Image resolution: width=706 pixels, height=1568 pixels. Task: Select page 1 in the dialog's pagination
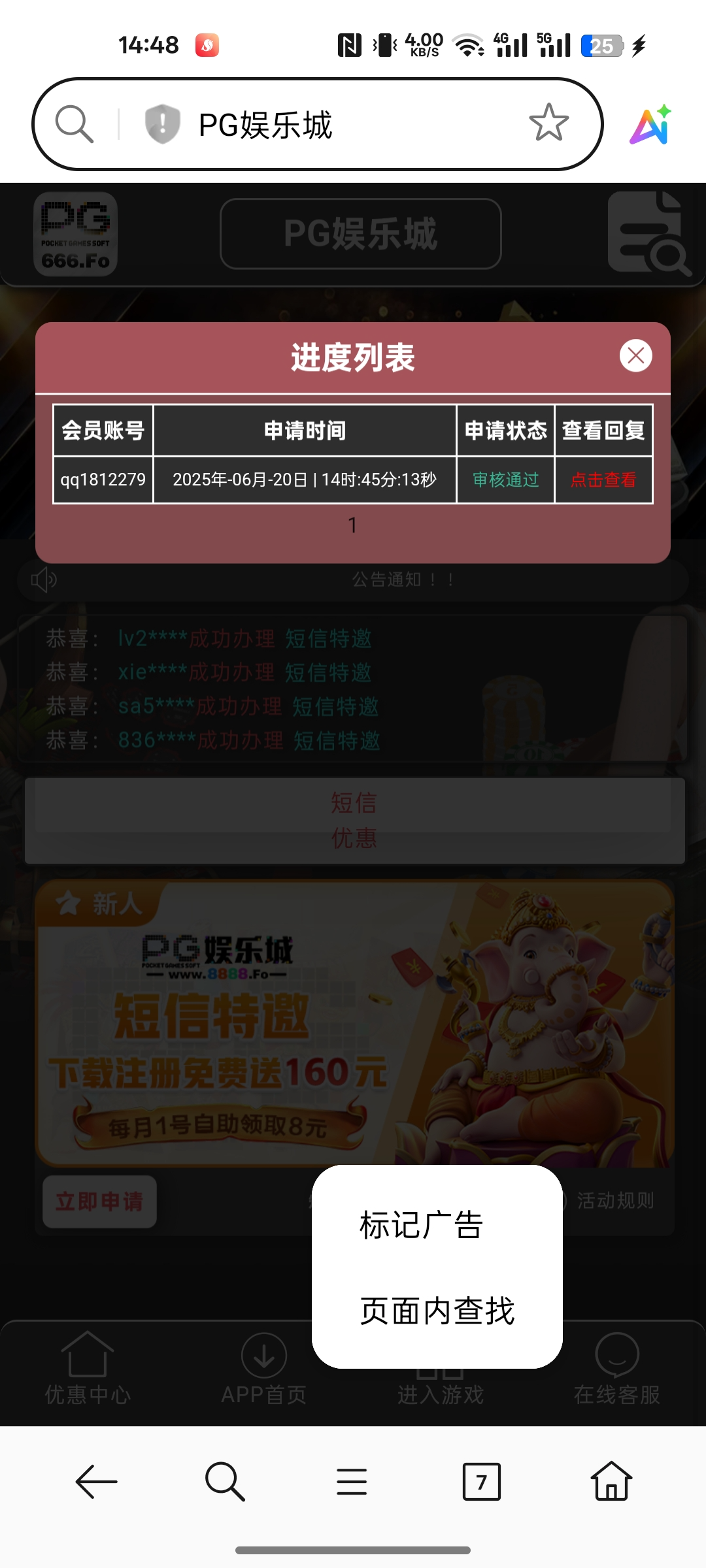pyautogui.click(x=352, y=525)
